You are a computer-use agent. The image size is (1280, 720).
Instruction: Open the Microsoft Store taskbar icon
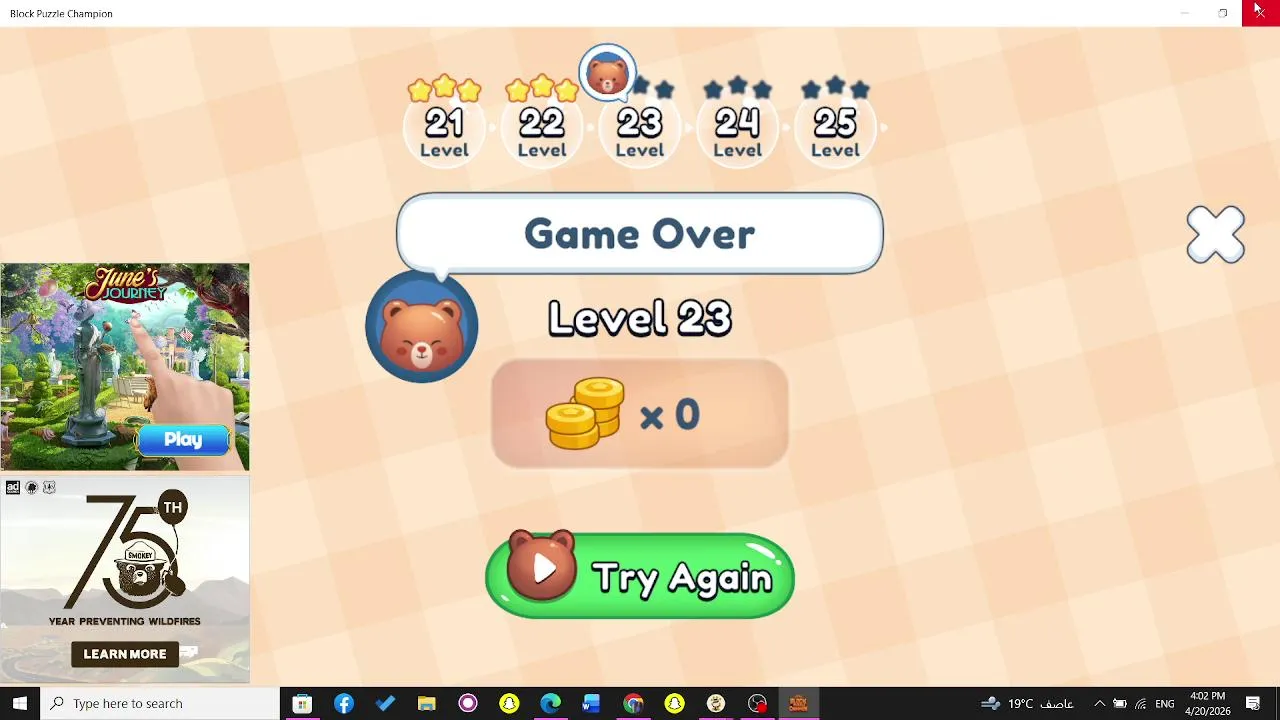pos(302,703)
